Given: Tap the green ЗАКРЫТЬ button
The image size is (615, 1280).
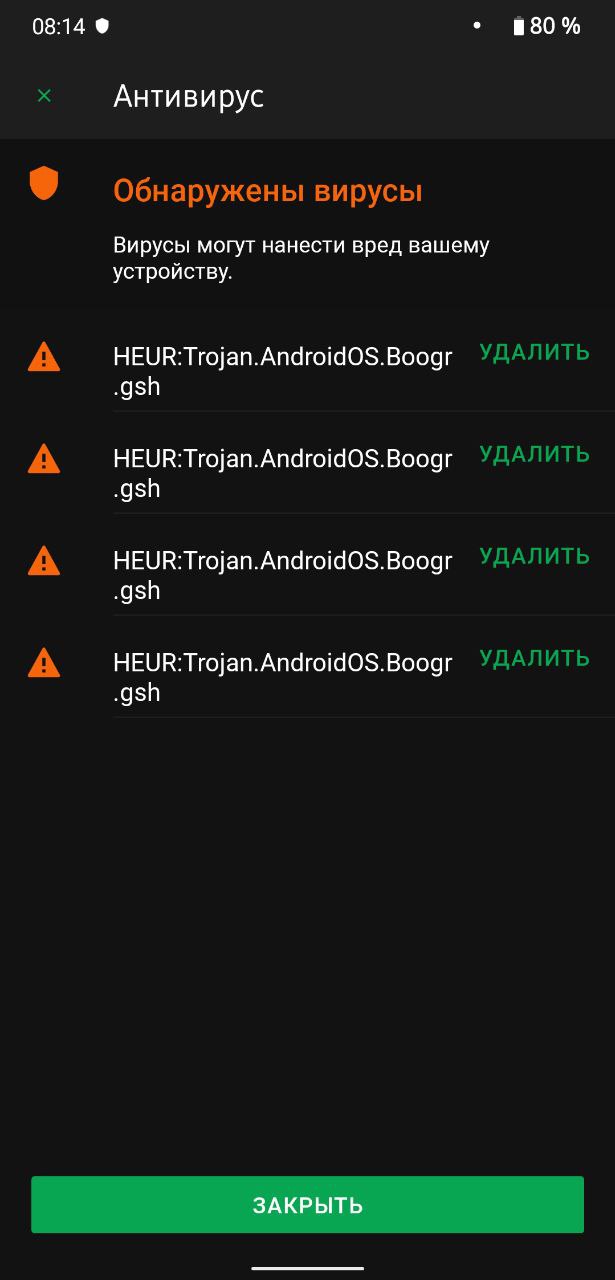Looking at the screenshot, I should [x=307, y=1204].
